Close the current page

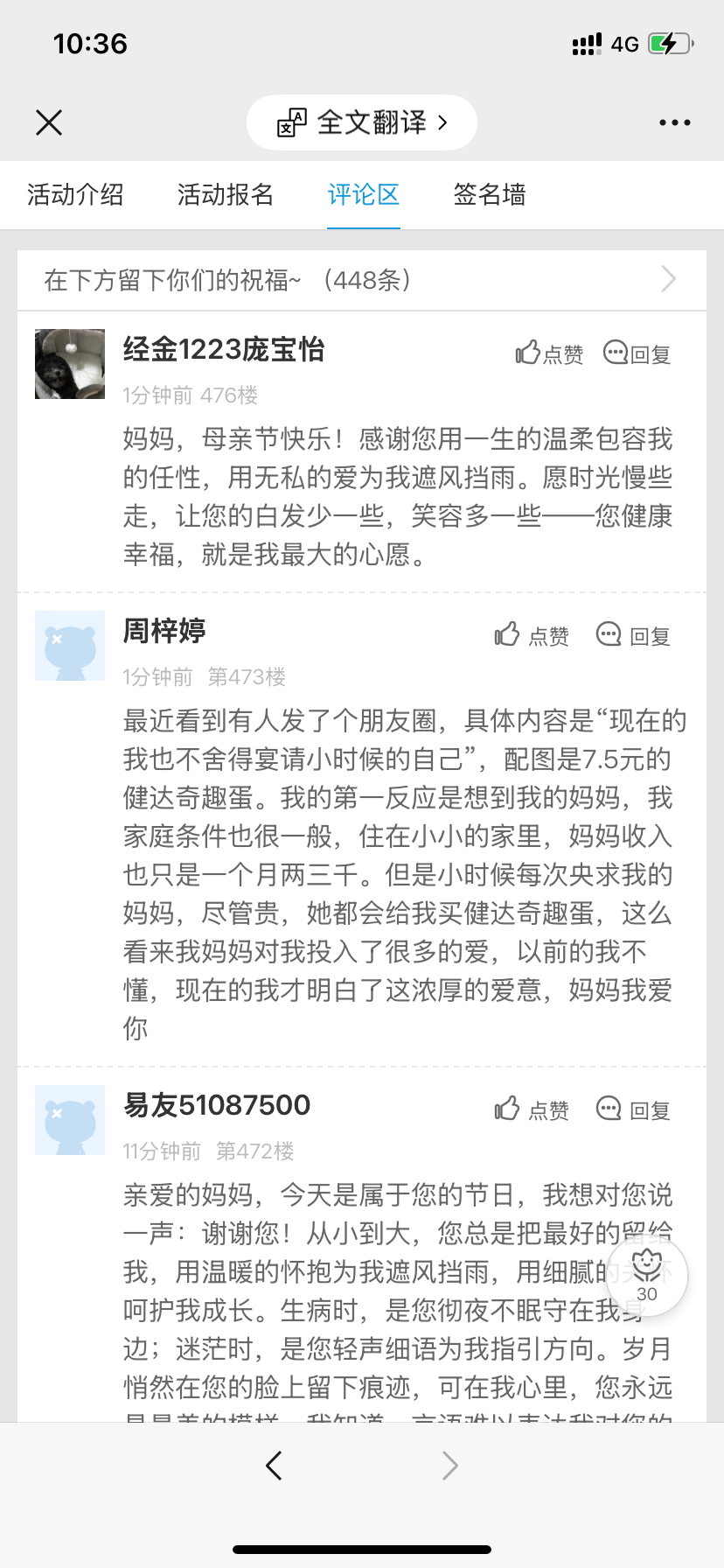point(49,122)
